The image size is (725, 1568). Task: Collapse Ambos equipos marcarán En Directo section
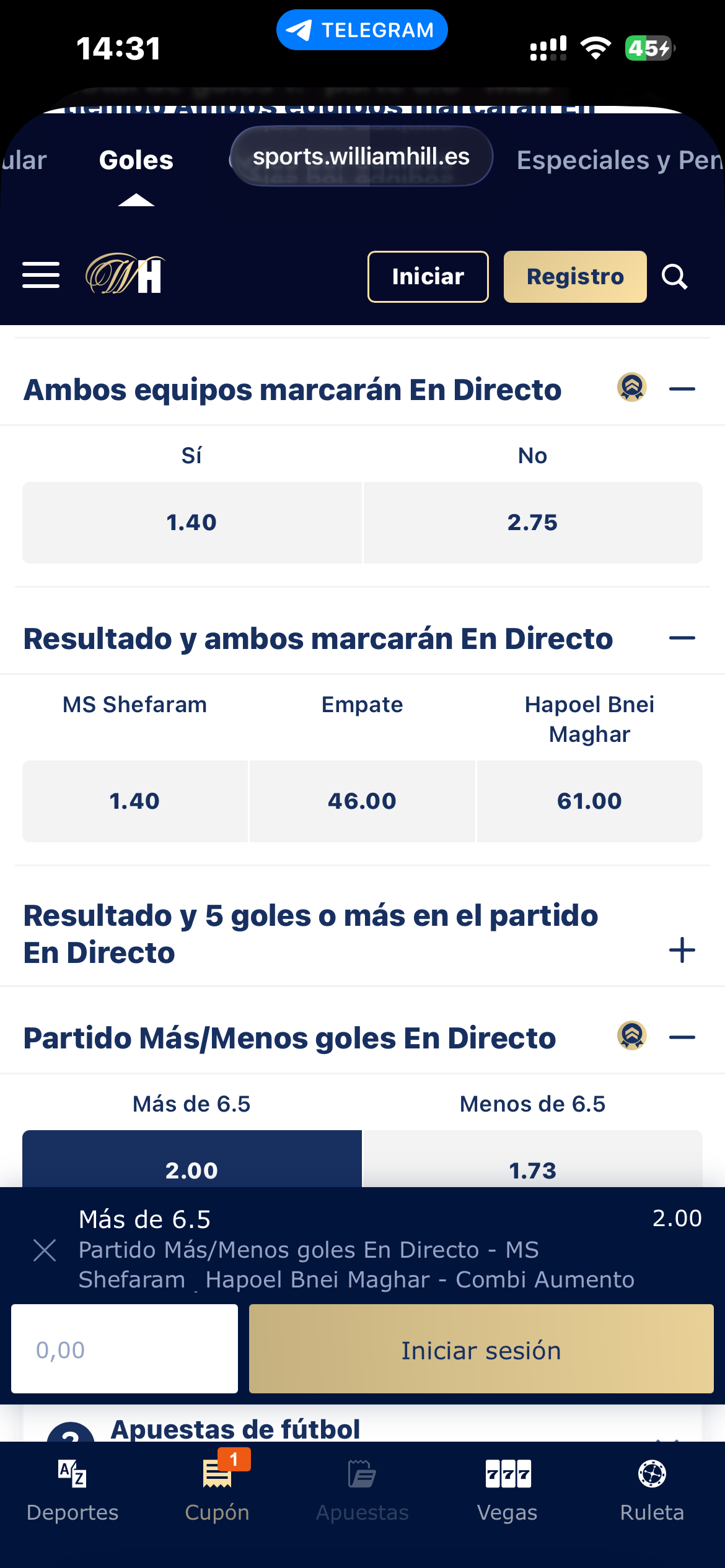click(x=682, y=390)
